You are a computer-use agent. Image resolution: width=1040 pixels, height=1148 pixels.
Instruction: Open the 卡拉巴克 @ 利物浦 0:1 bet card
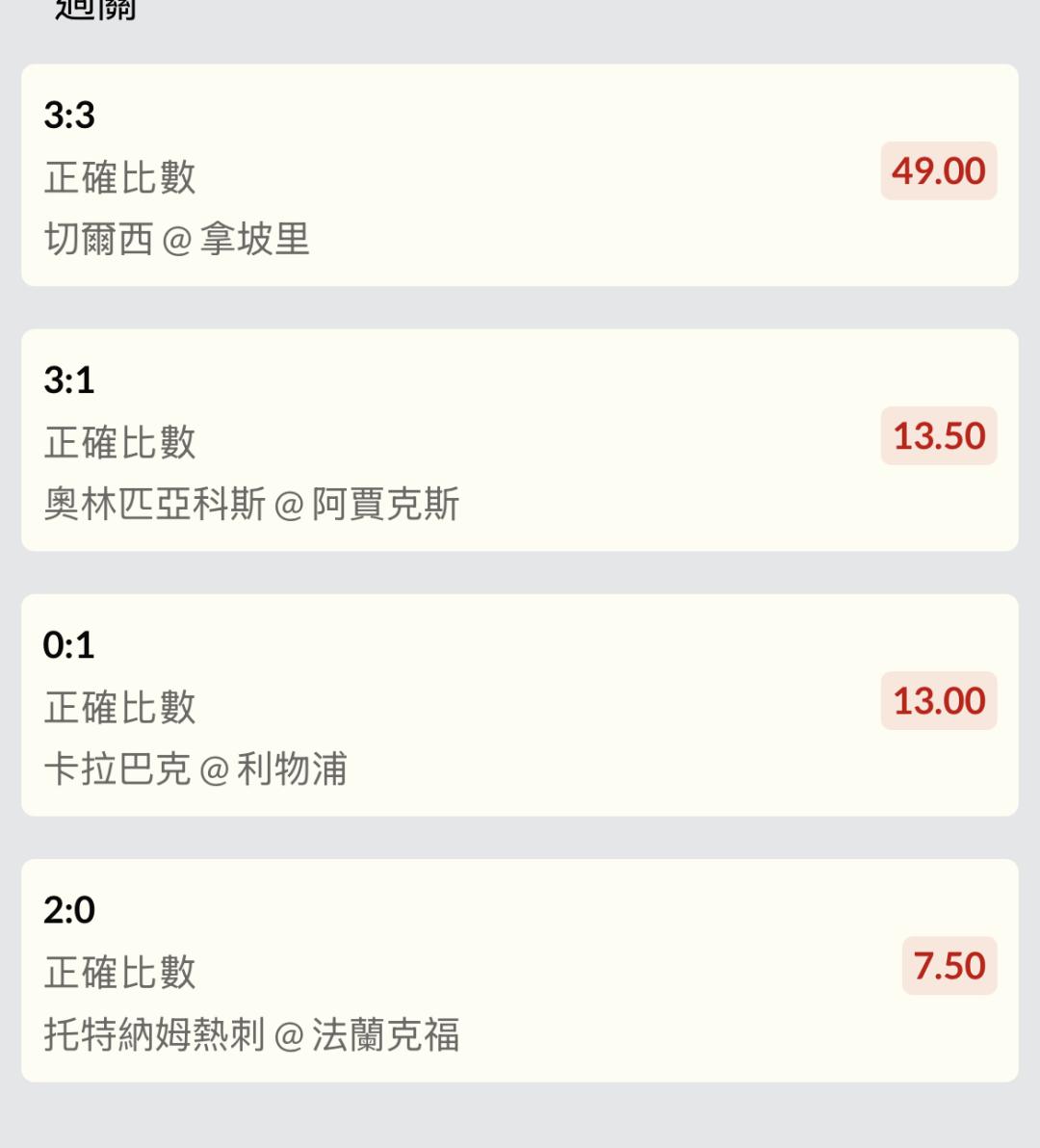433,705
